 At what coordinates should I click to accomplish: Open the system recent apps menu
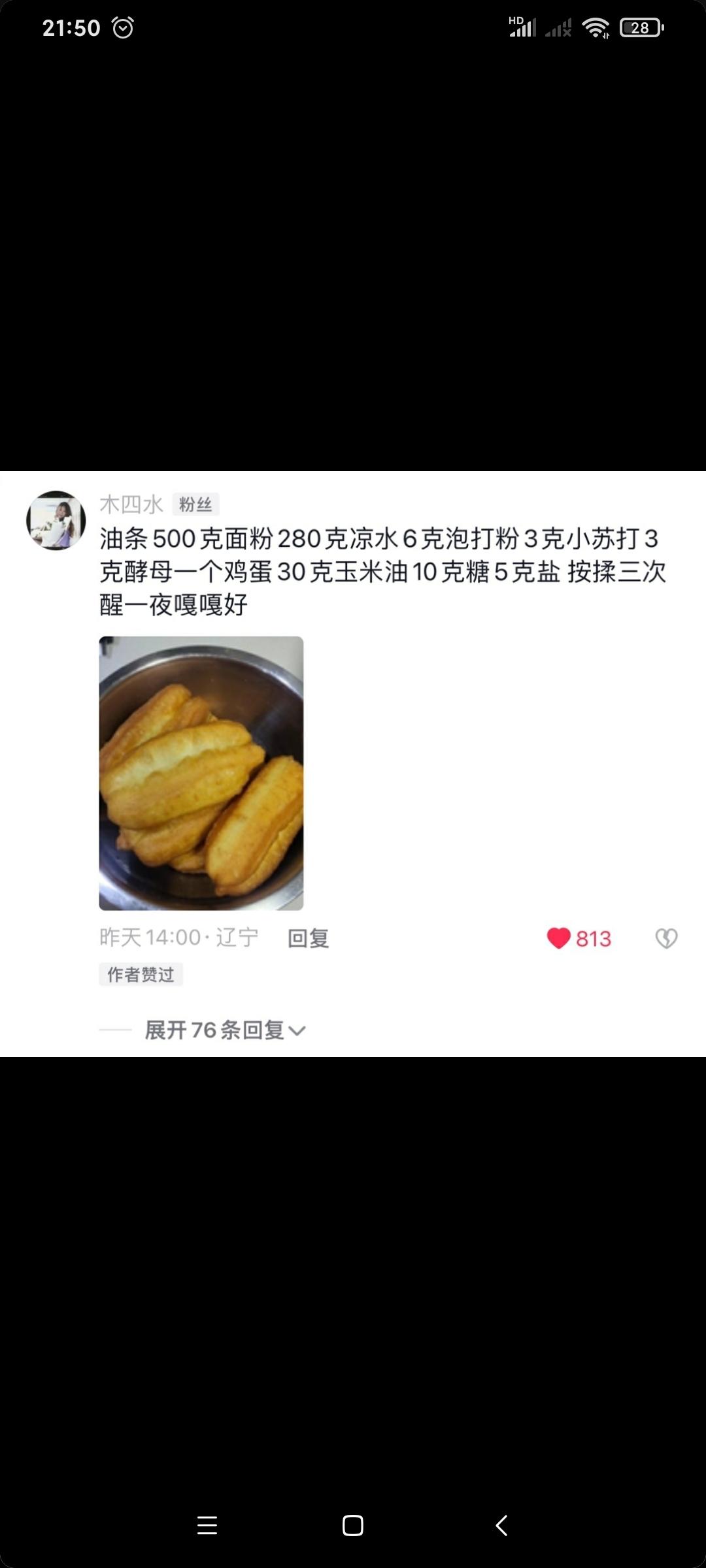(207, 1526)
